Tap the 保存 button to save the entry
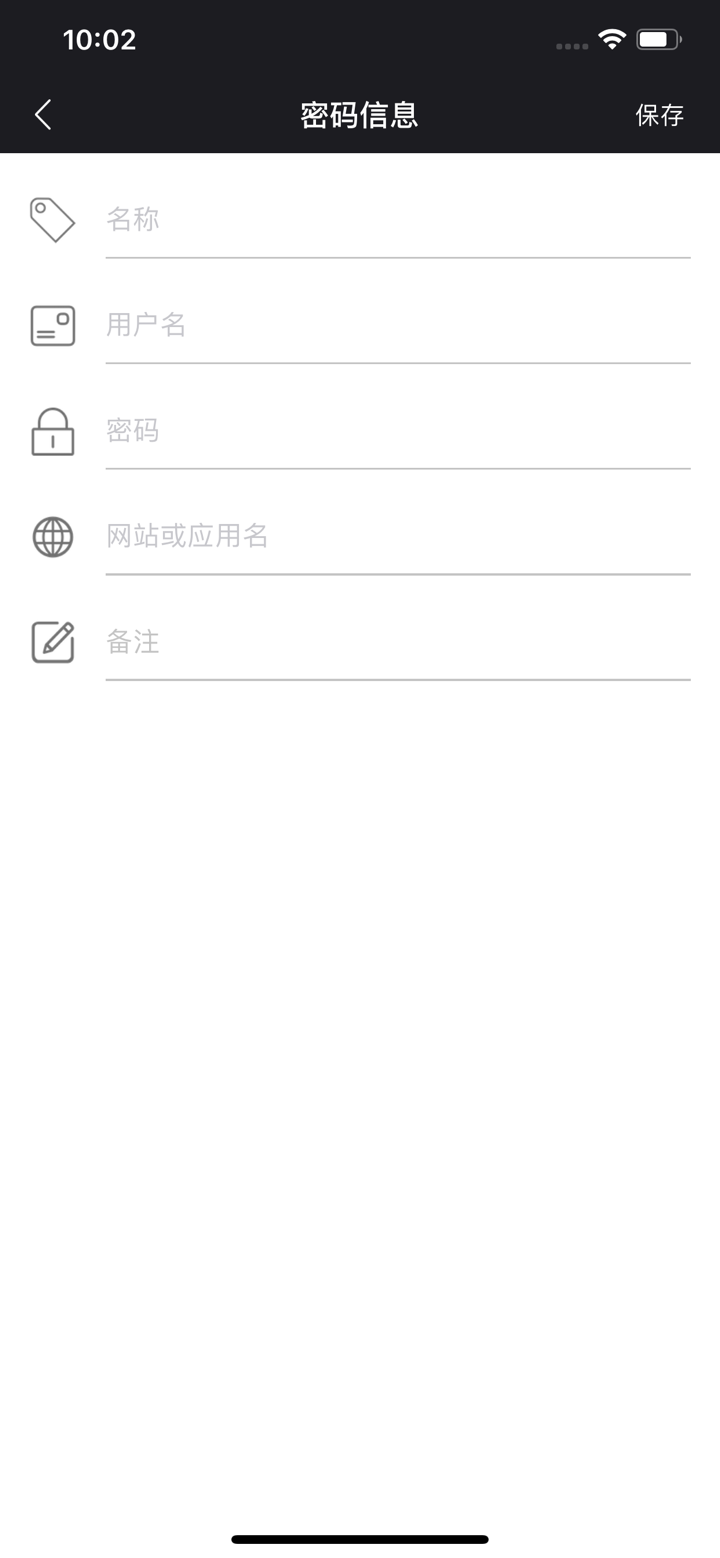Image resolution: width=720 pixels, height=1558 pixels. [660, 114]
